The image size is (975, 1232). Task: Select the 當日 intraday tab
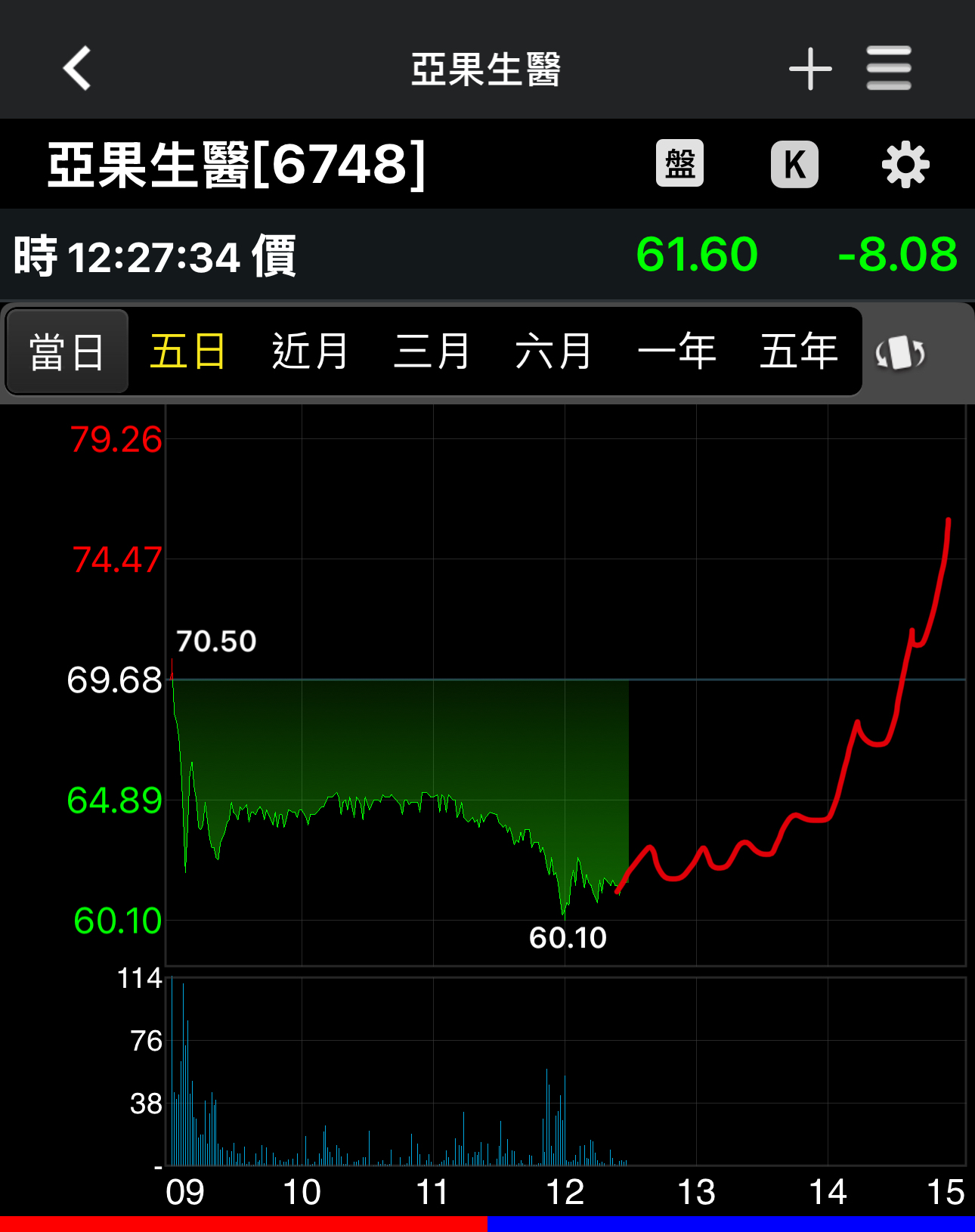(x=67, y=352)
